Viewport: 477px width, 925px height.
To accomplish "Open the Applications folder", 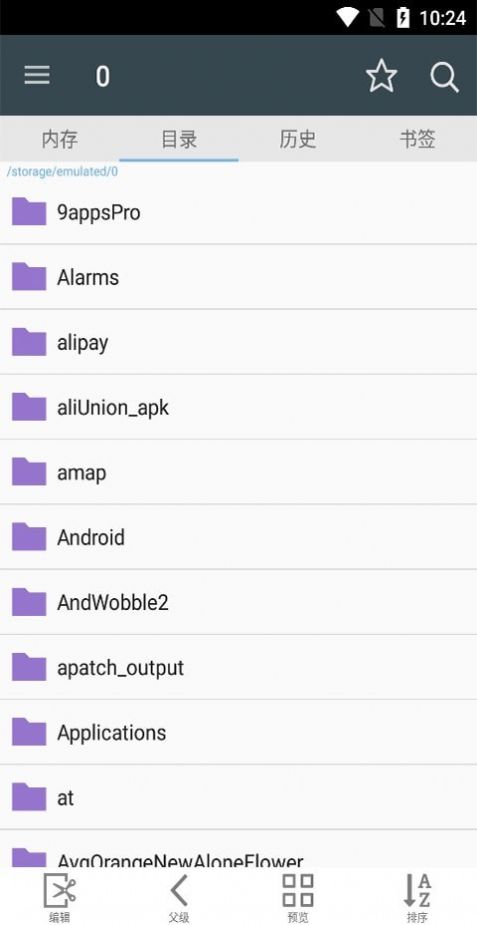I will click(x=238, y=733).
